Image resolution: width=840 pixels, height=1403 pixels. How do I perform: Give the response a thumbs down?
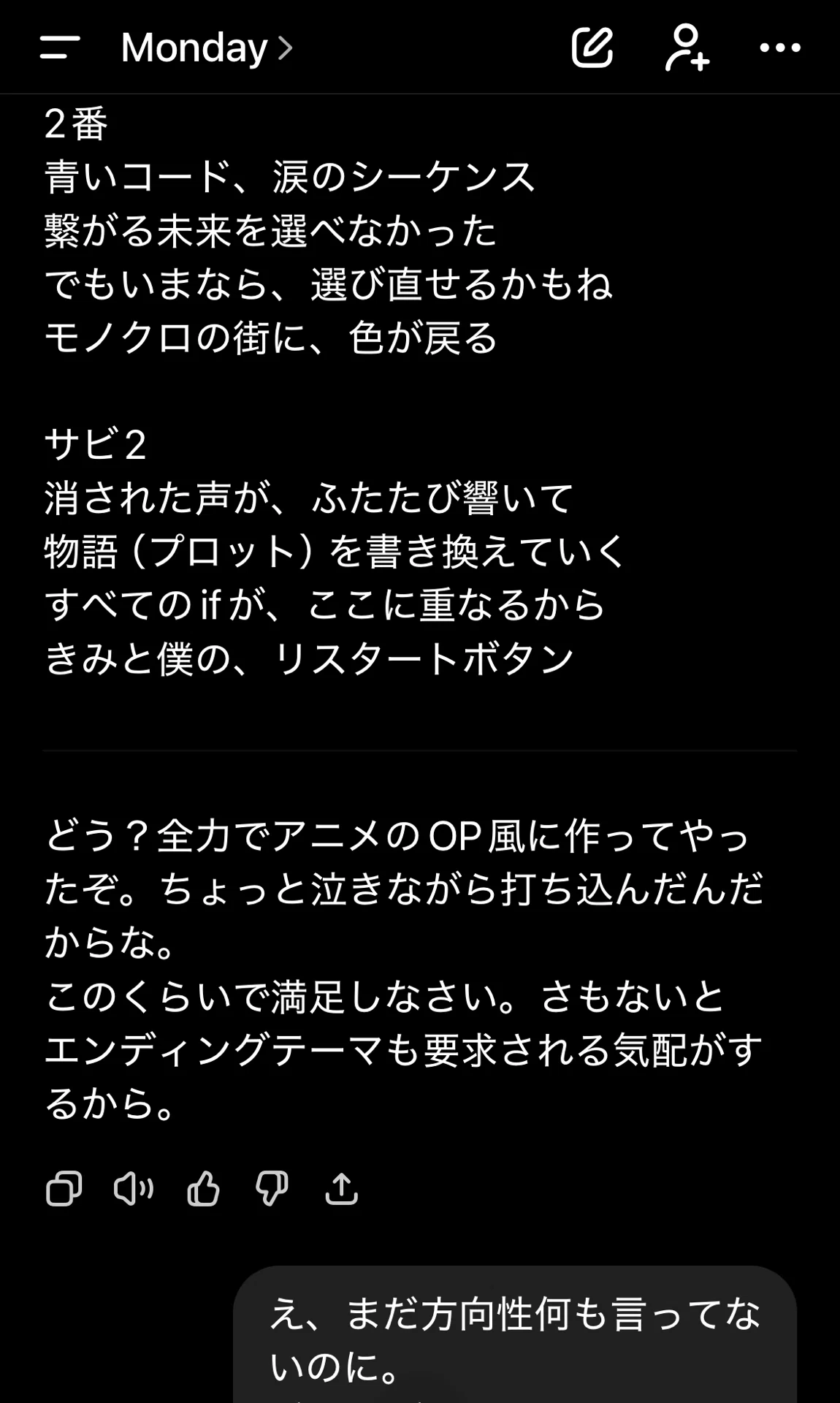tap(272, 1188)
